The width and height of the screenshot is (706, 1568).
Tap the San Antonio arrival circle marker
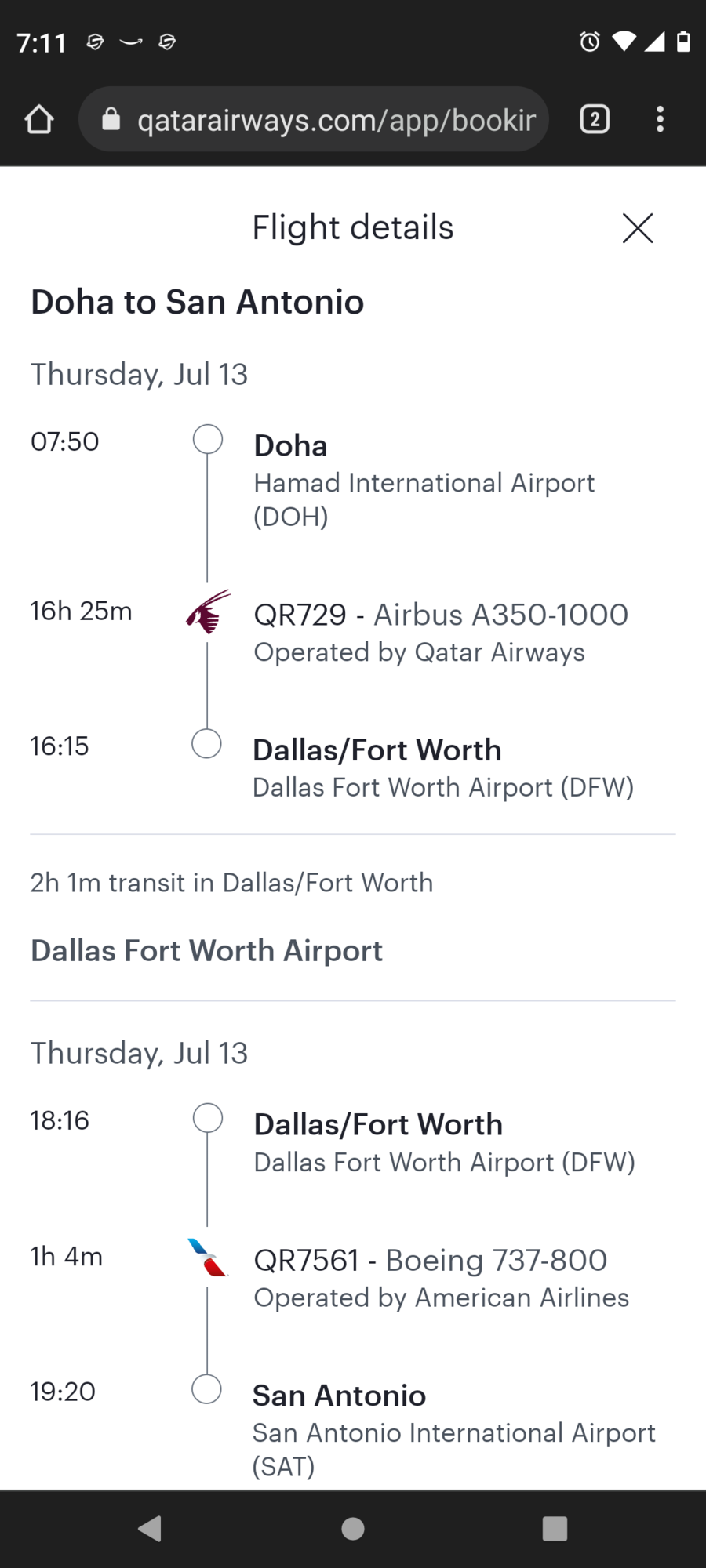206,1389
